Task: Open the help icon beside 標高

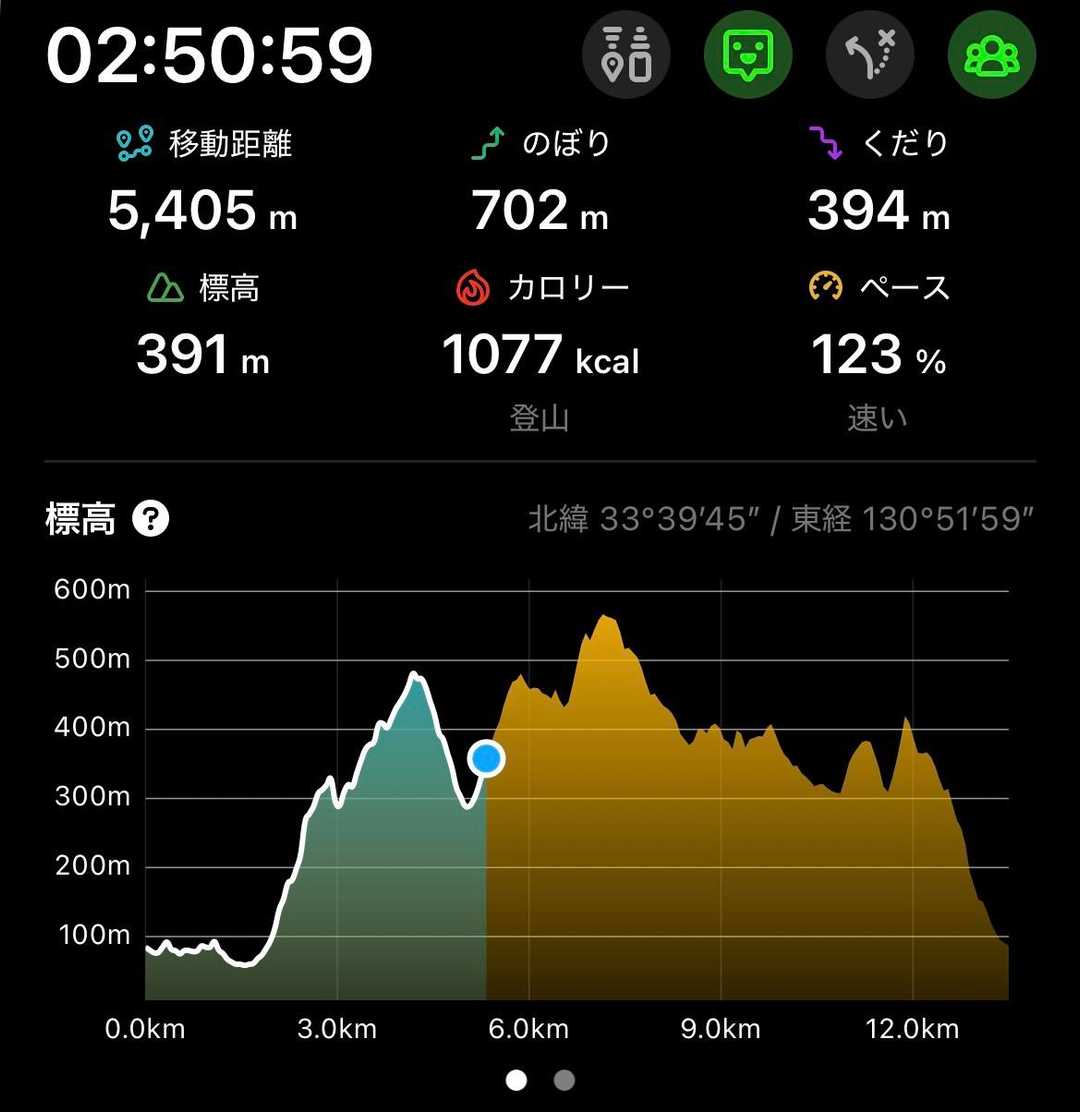Action: (x=151, y=519)
